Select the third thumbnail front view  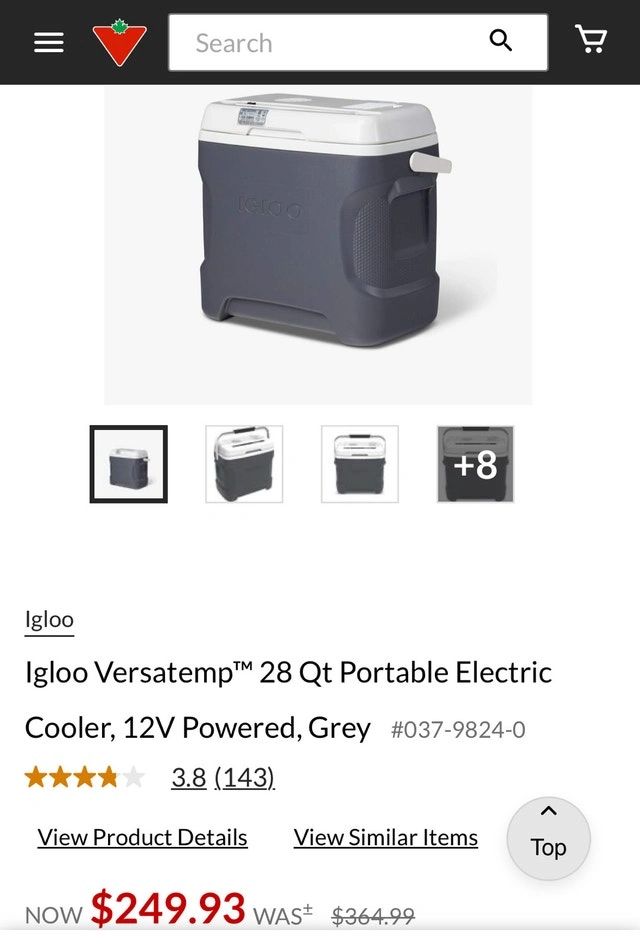[x=360, y=464]
